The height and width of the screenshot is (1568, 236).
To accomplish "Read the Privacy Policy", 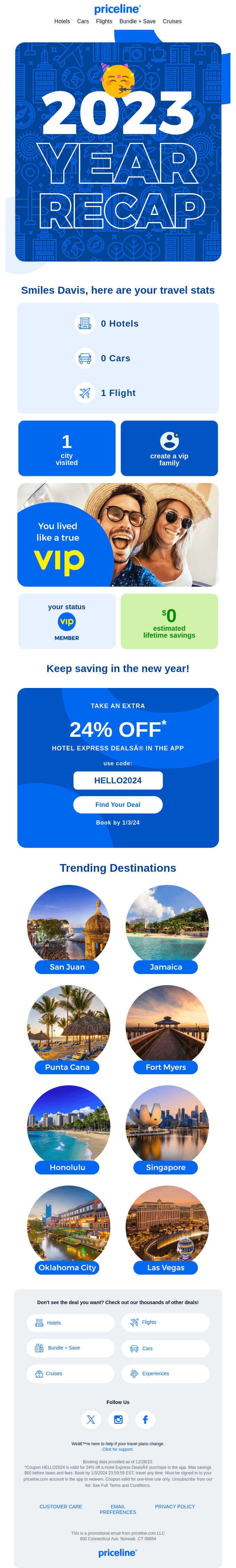I will coord(175,1507).
